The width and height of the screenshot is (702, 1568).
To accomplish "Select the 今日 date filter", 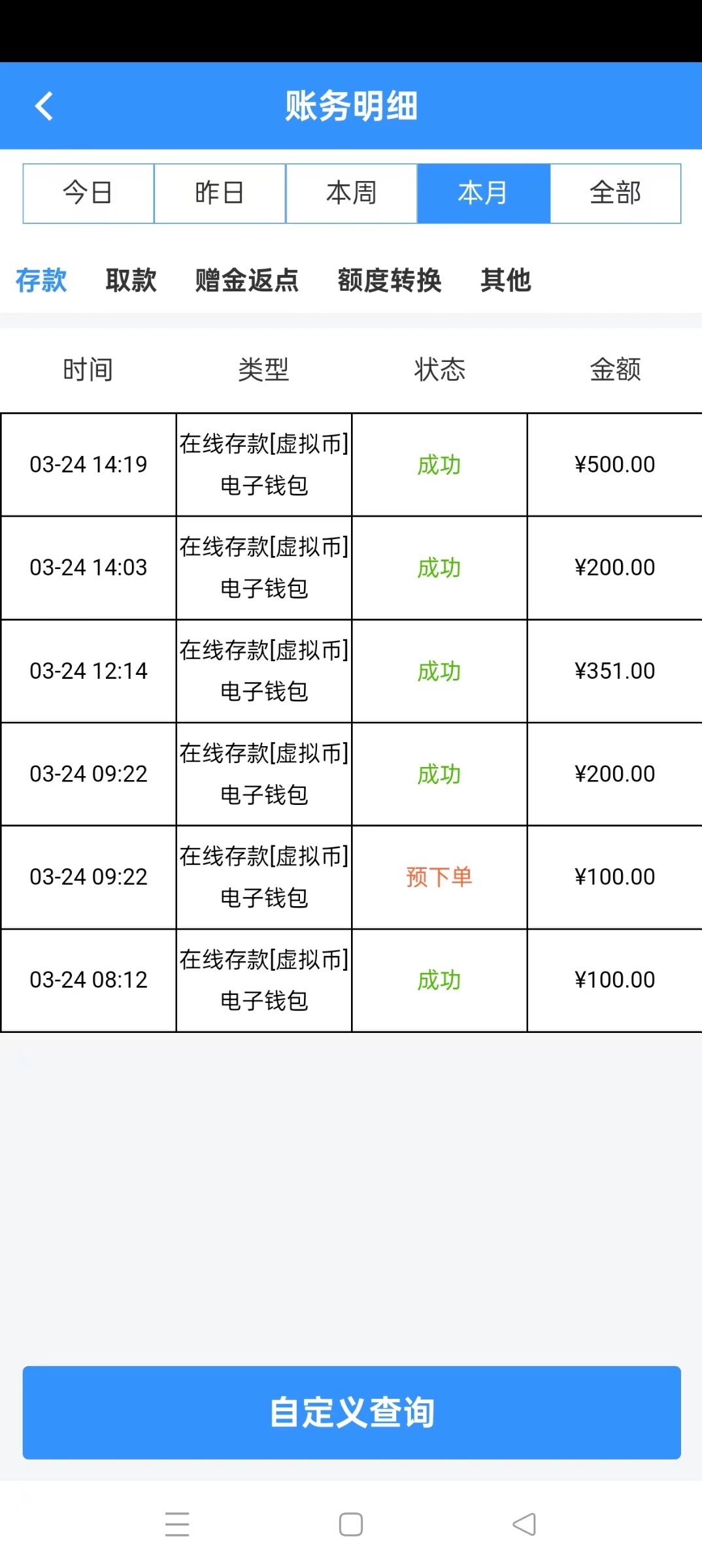I will pos(88,193).
